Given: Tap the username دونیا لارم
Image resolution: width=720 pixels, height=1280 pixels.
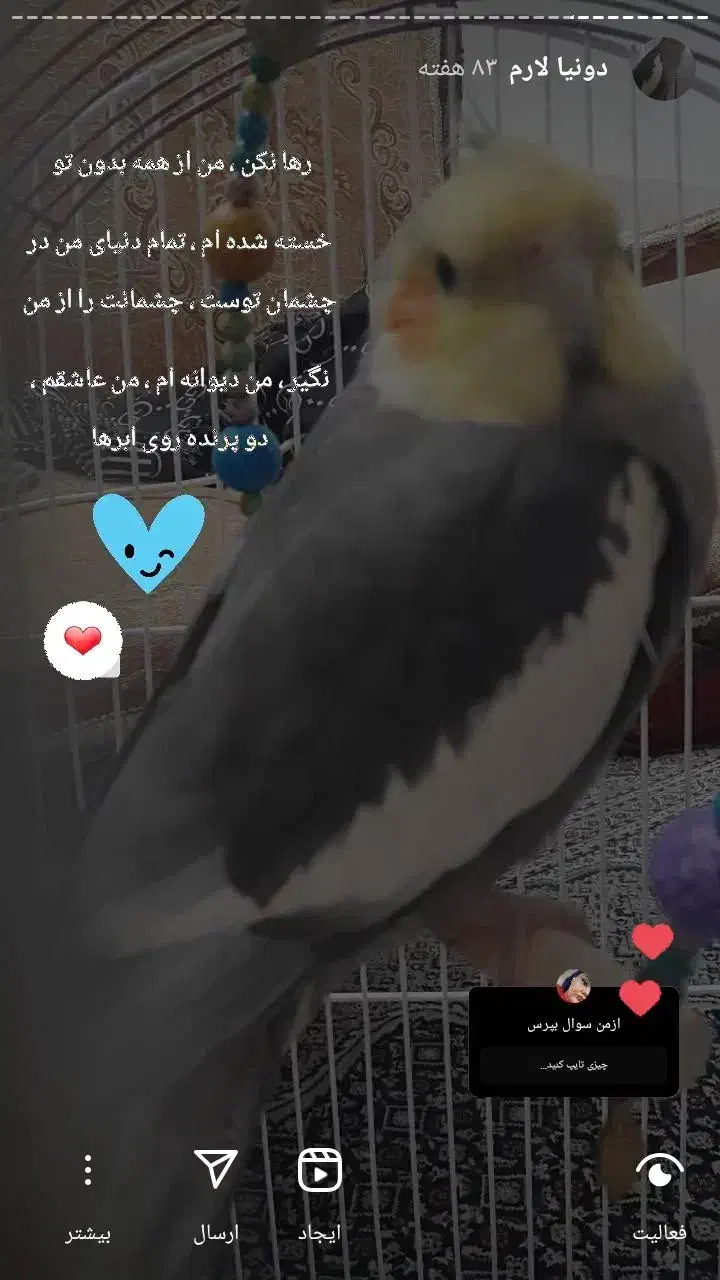Looking at the screenshot, I should (558, 69).
